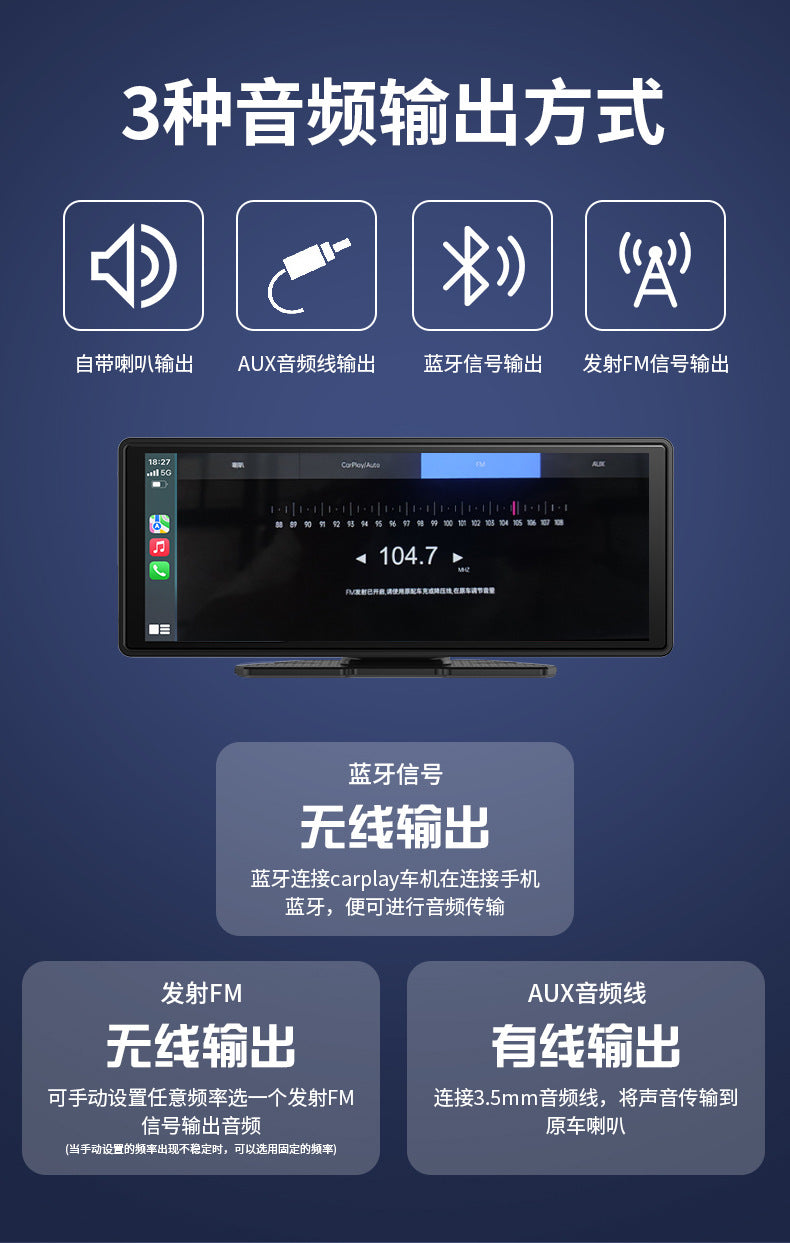This screenshot has height=1243, width=790.
Task: Select the 蓝牙信号 wireless output card
Action: tap(395, 836)
